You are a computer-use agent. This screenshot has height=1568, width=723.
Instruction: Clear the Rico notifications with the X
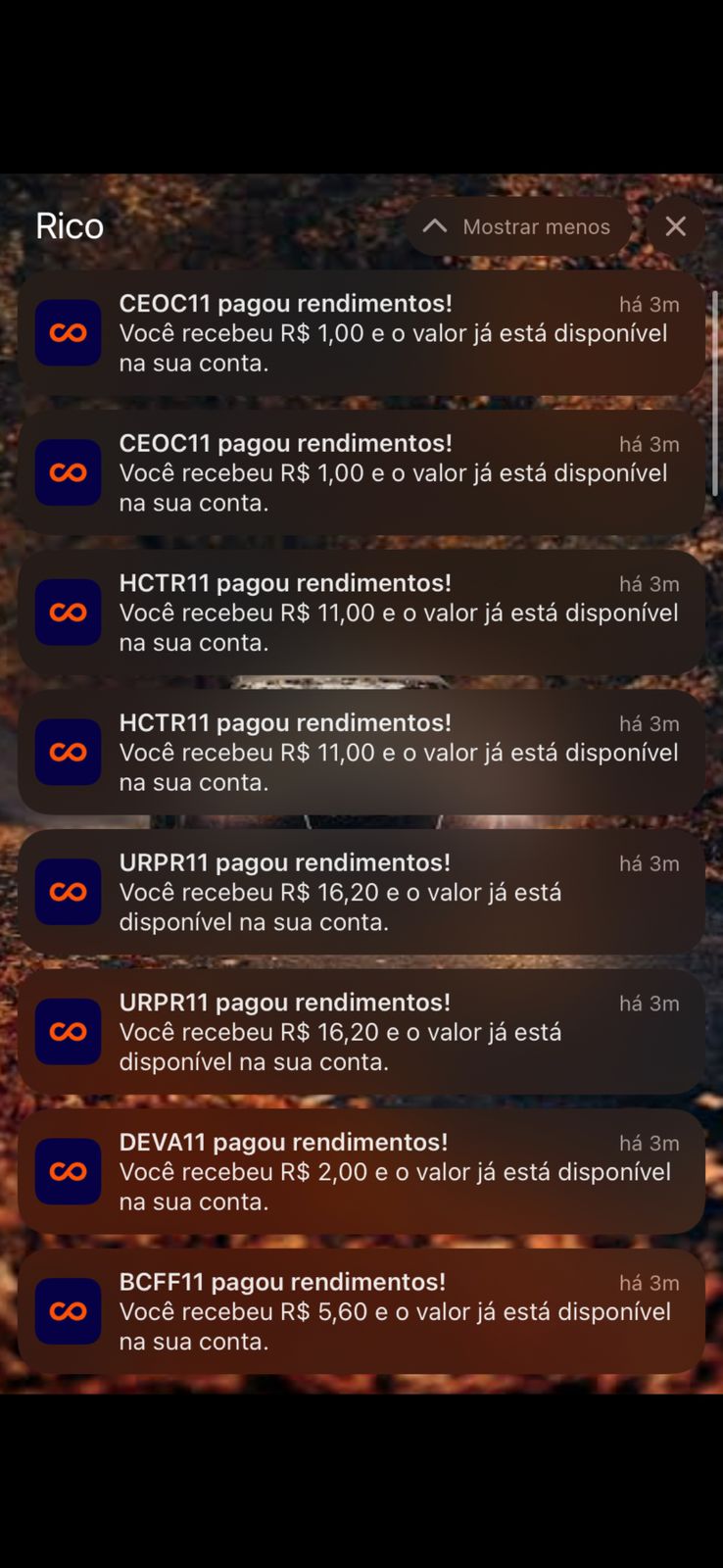(675, 226)
